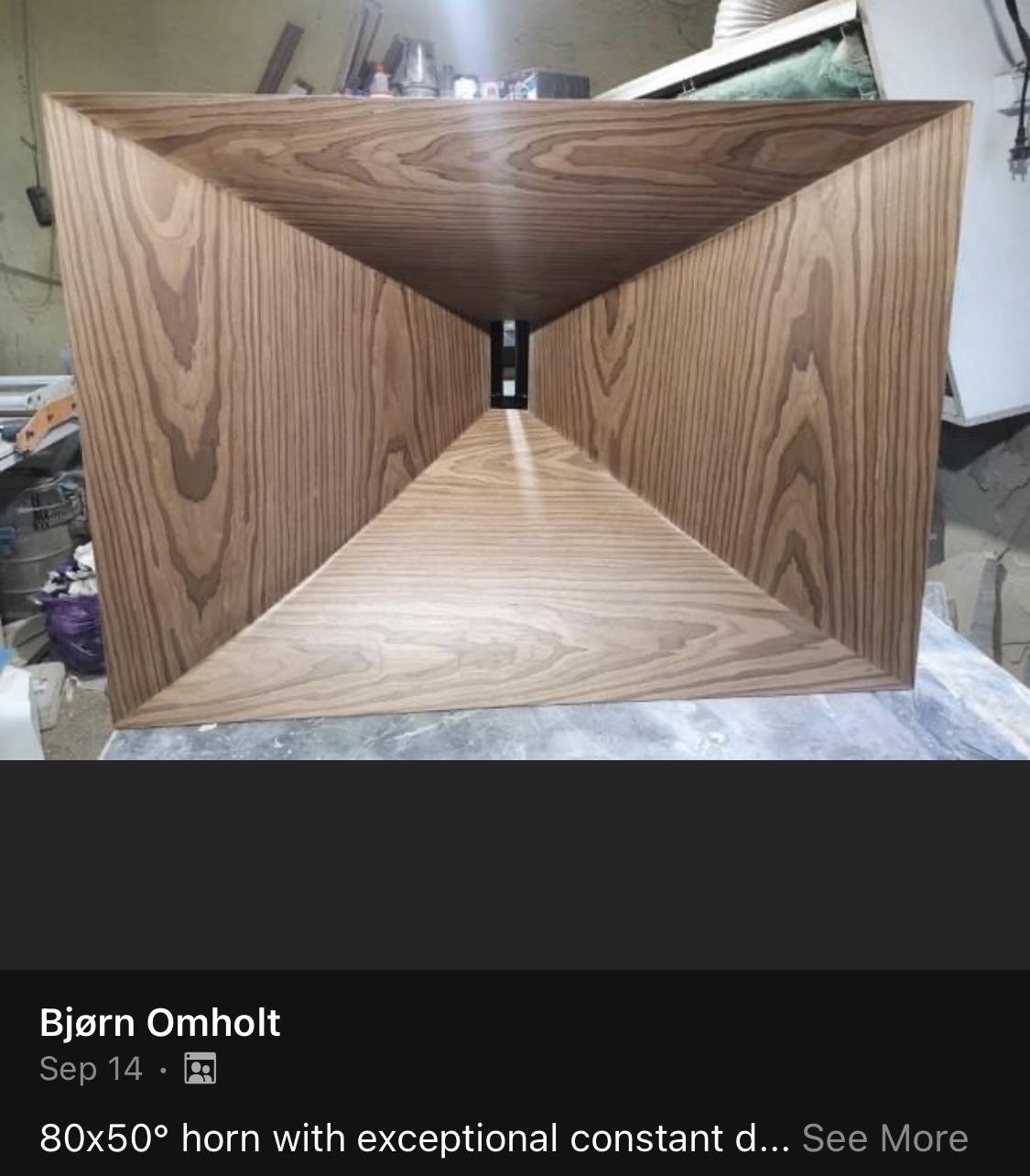Tap the group audience icon beside Sep 14
Screen dimensions: 1030x1176
coord(200,1069)
